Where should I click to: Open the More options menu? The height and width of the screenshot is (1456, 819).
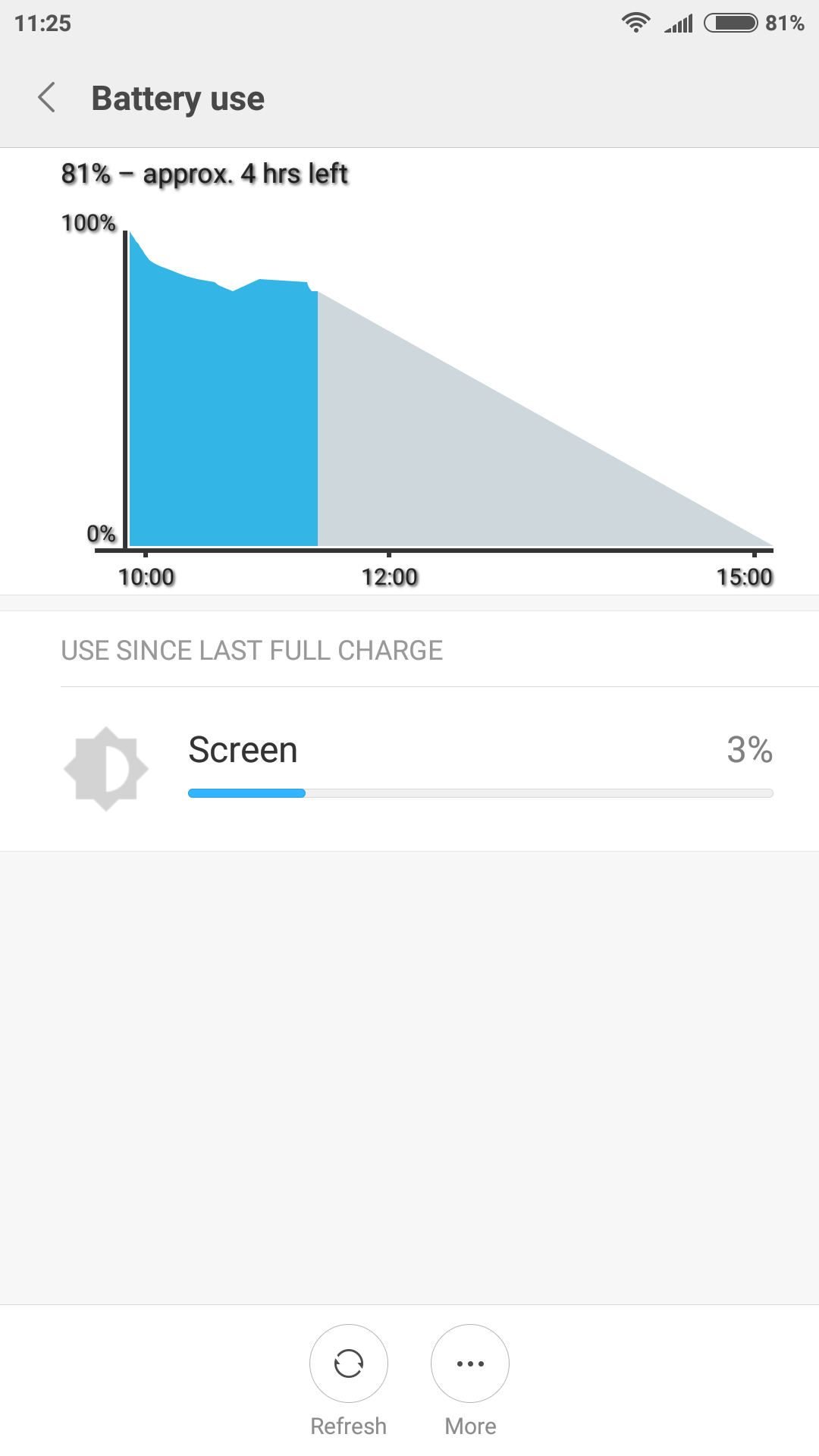[469, 1363]
